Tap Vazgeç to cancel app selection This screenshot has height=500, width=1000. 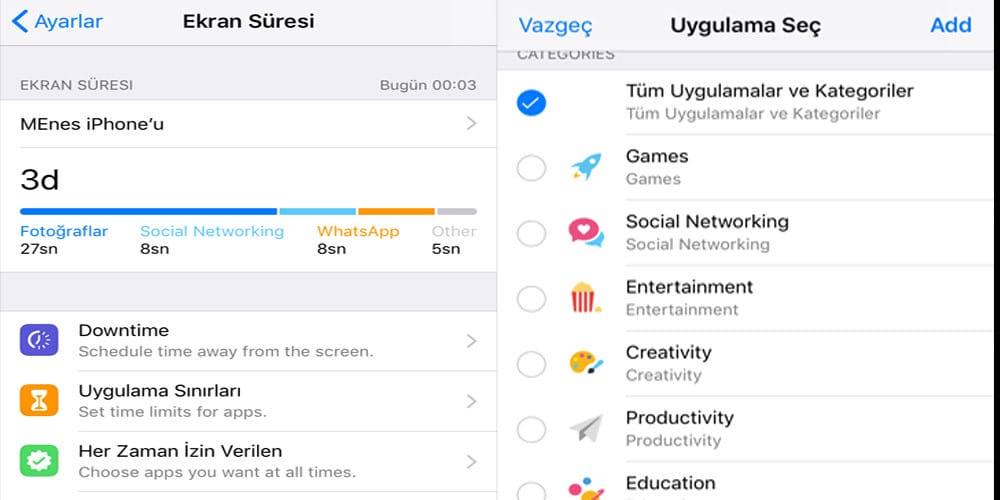(x=556, y=25)
